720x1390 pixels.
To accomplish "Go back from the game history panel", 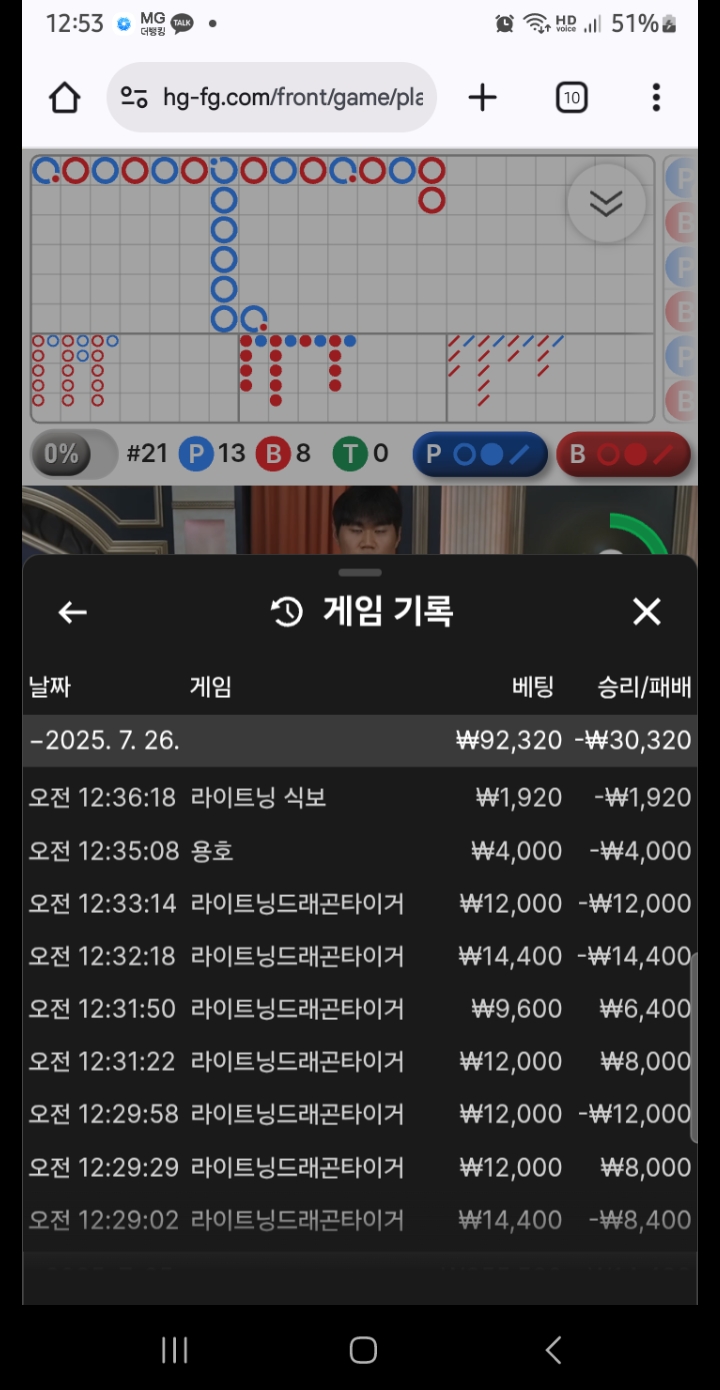I will coord(73,612).
